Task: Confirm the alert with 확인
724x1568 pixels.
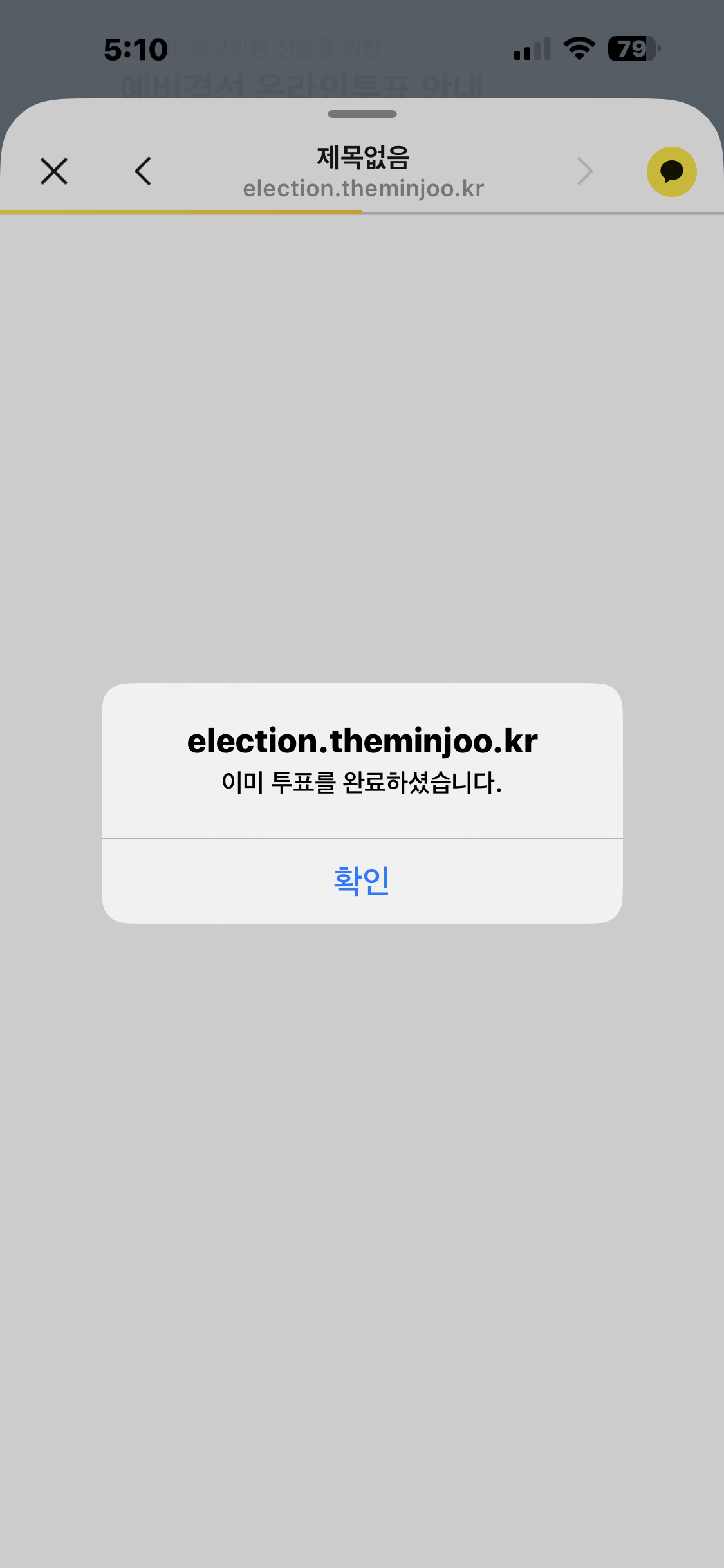Action: click(x=362, y=881)
